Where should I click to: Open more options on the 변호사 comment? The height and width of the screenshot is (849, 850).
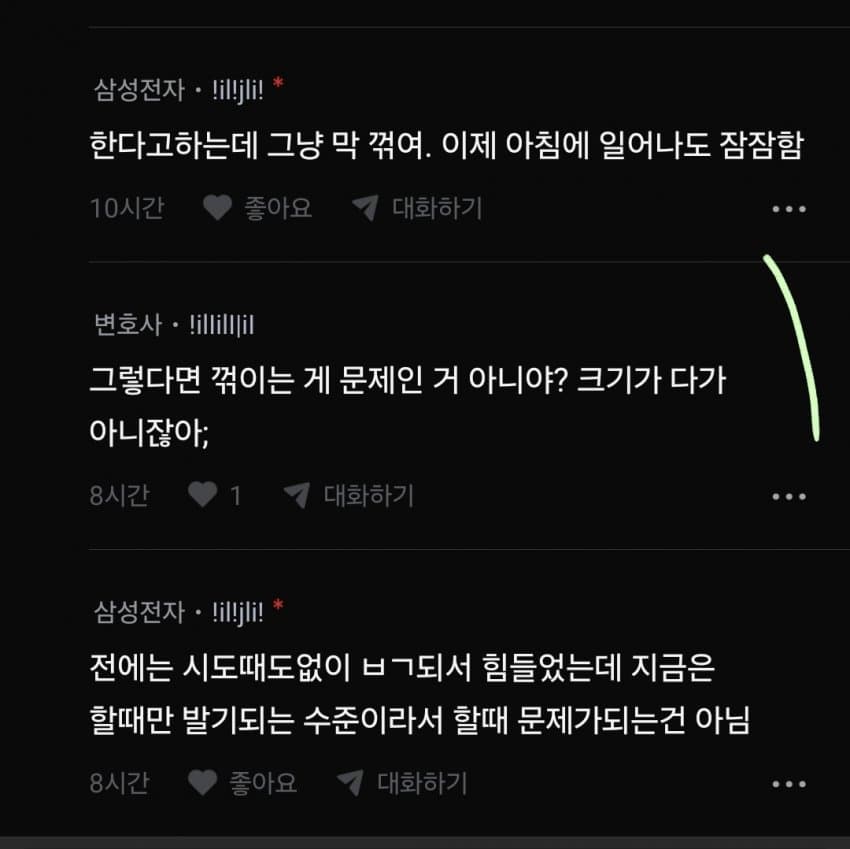(789, 496)
